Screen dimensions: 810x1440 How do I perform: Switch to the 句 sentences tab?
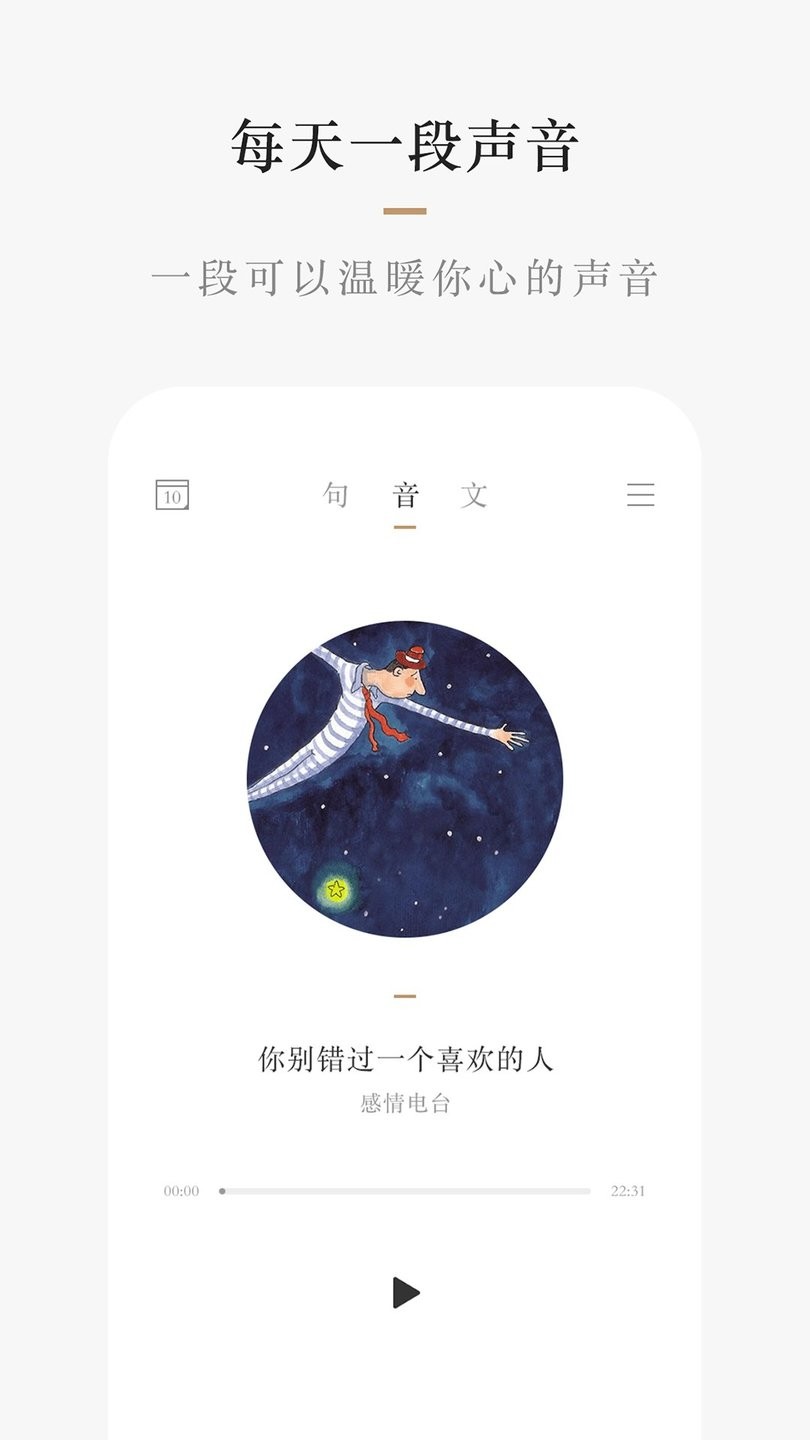pyautogui.click(x=334, y=492)
